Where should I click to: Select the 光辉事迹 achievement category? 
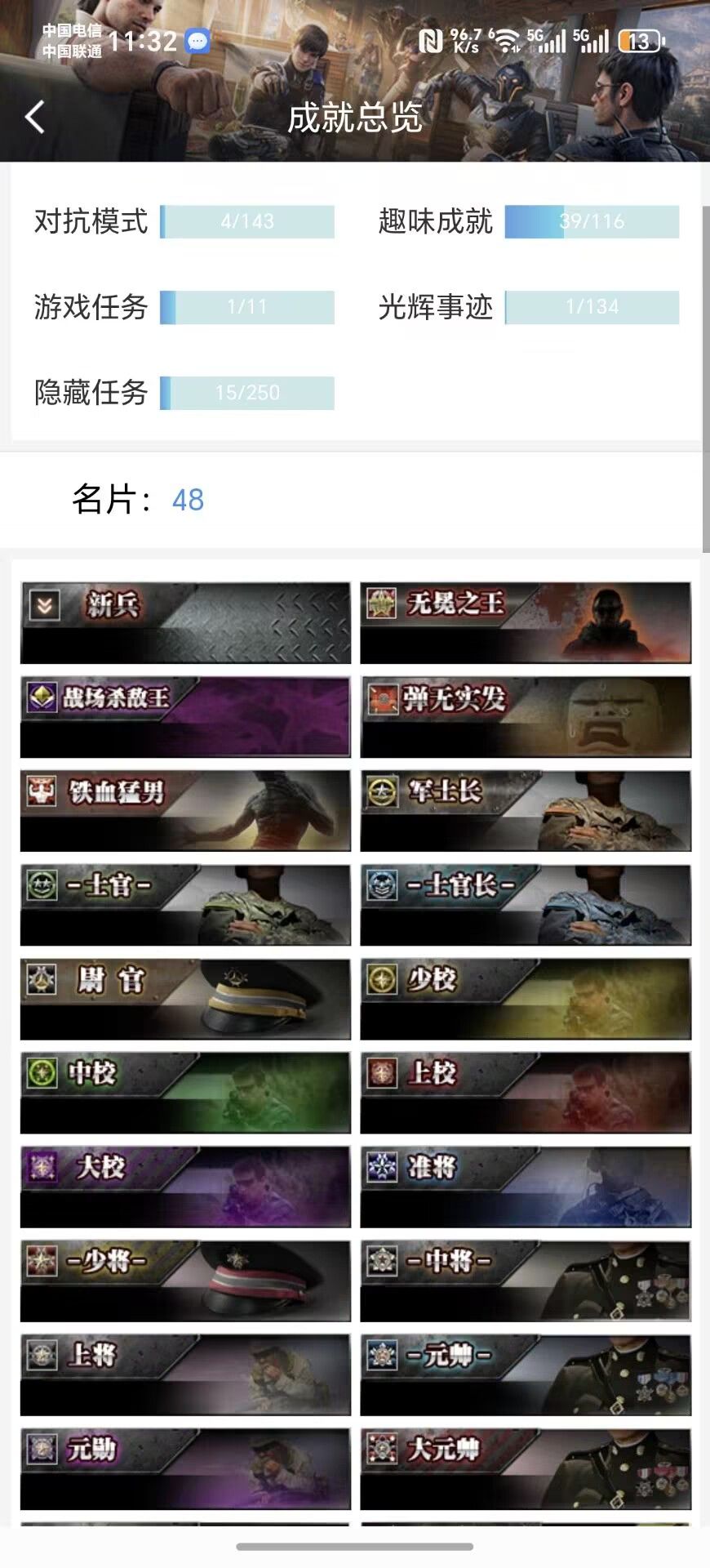435,308
